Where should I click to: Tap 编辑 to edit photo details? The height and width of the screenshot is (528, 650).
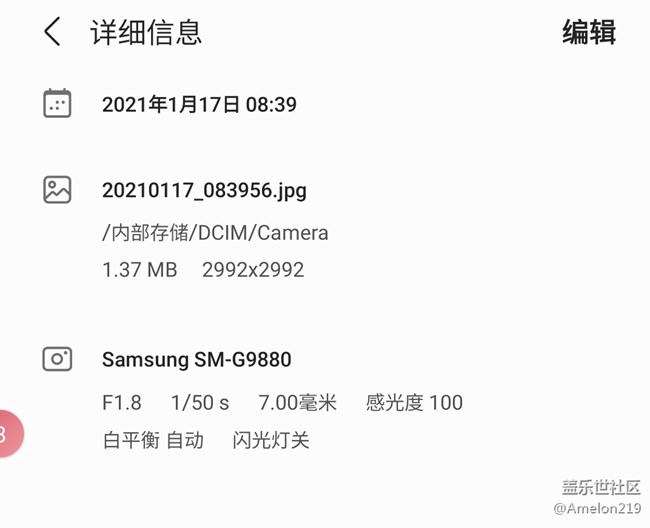click(x=589, y=32)
